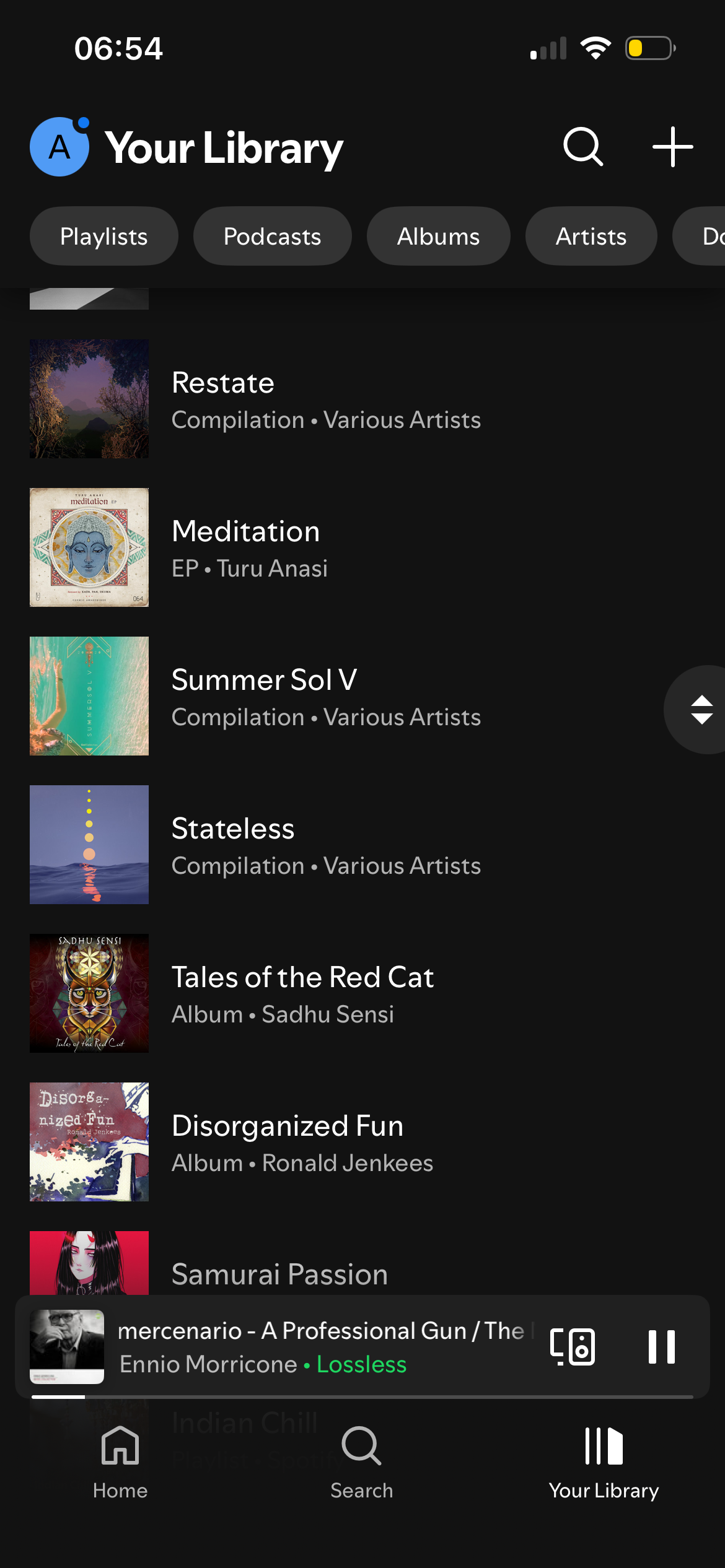Open the Meditation EP by Turu Anasi

coord(249,548)
